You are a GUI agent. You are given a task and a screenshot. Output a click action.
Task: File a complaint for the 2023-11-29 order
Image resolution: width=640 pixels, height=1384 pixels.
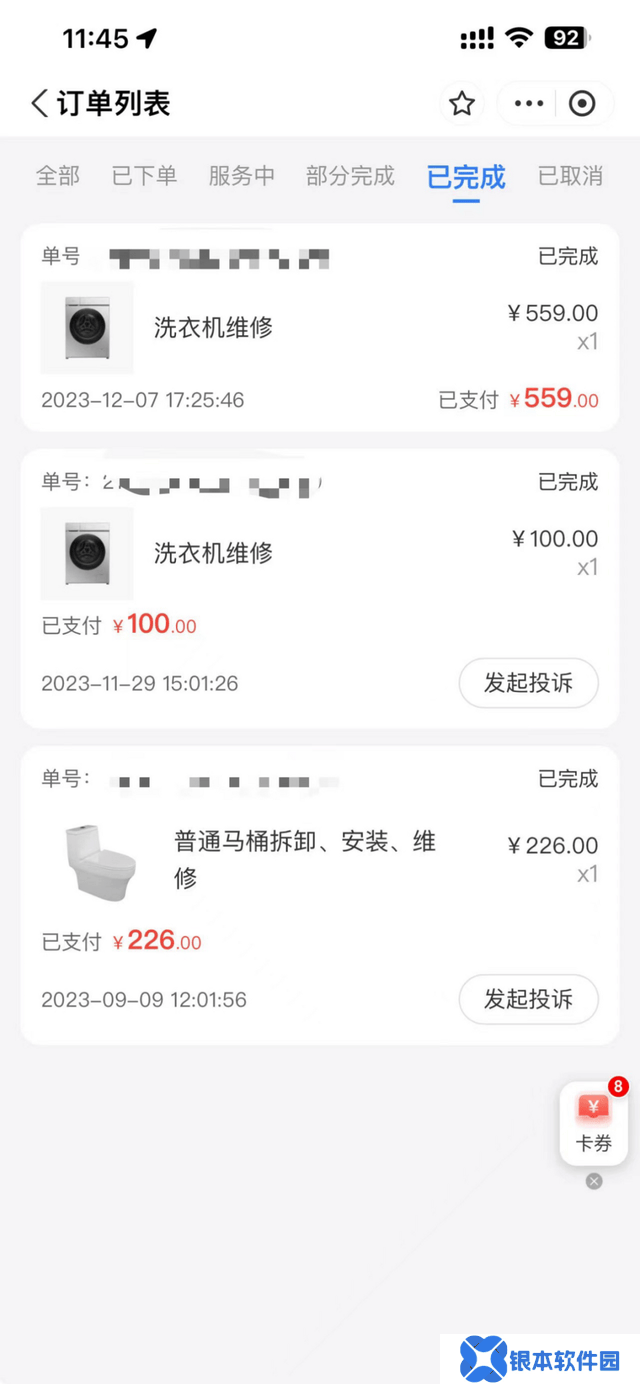tap(528, 683)
